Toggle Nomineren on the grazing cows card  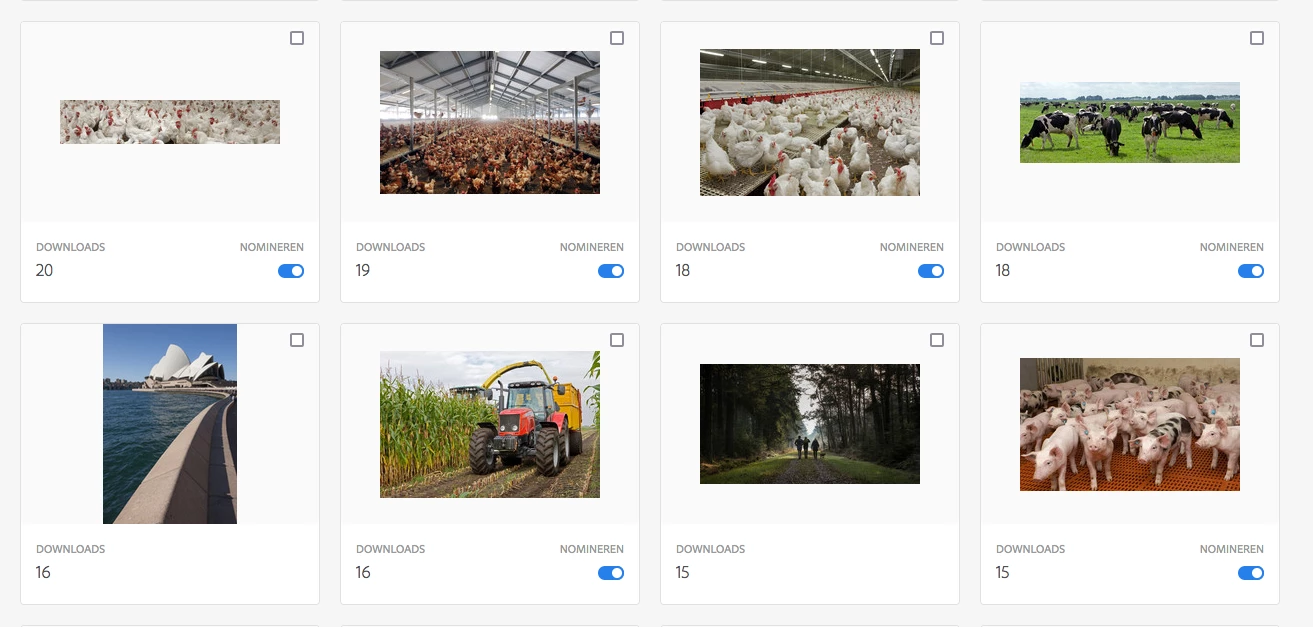coord(1251,271)
